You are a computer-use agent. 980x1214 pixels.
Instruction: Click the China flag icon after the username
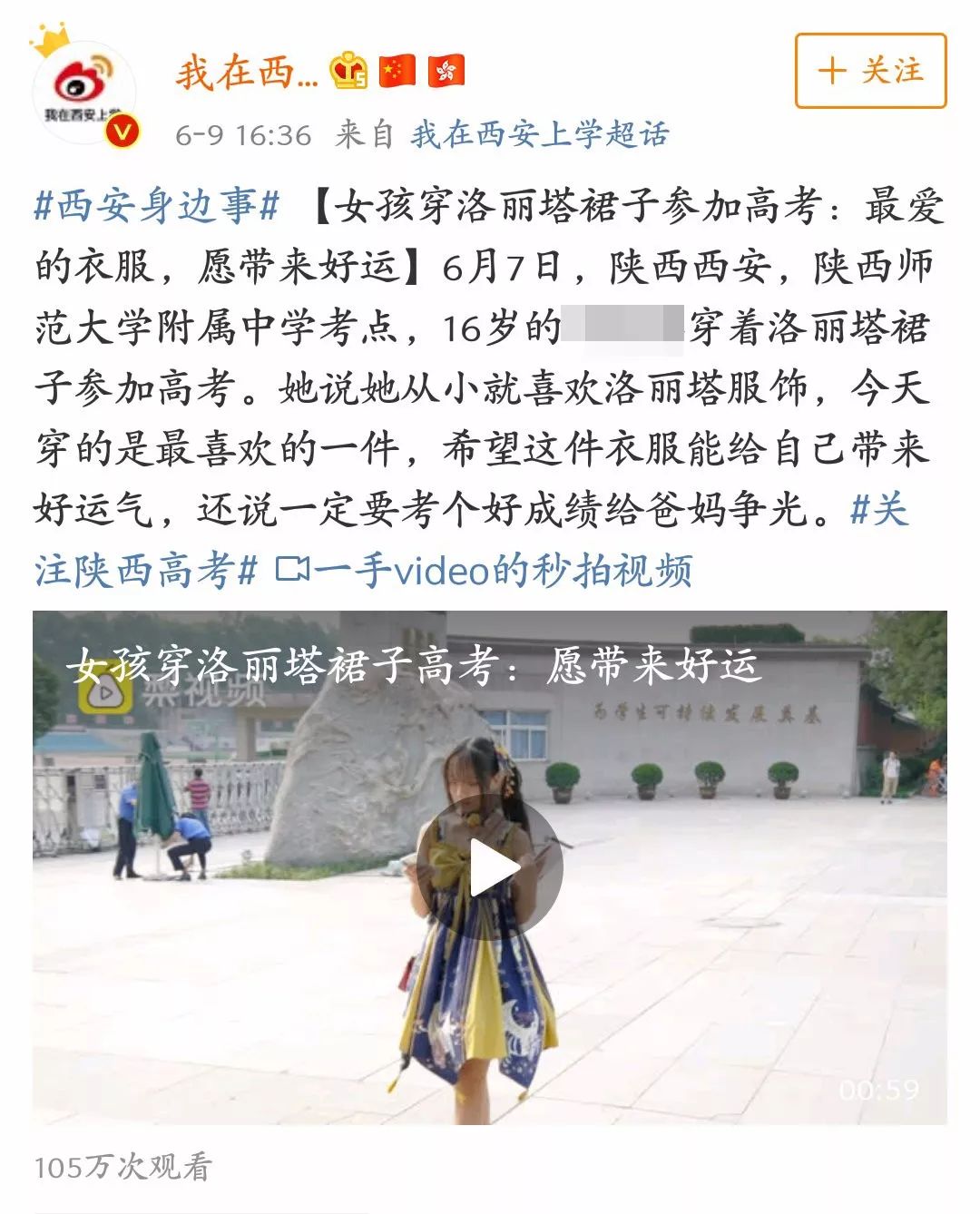397,71
